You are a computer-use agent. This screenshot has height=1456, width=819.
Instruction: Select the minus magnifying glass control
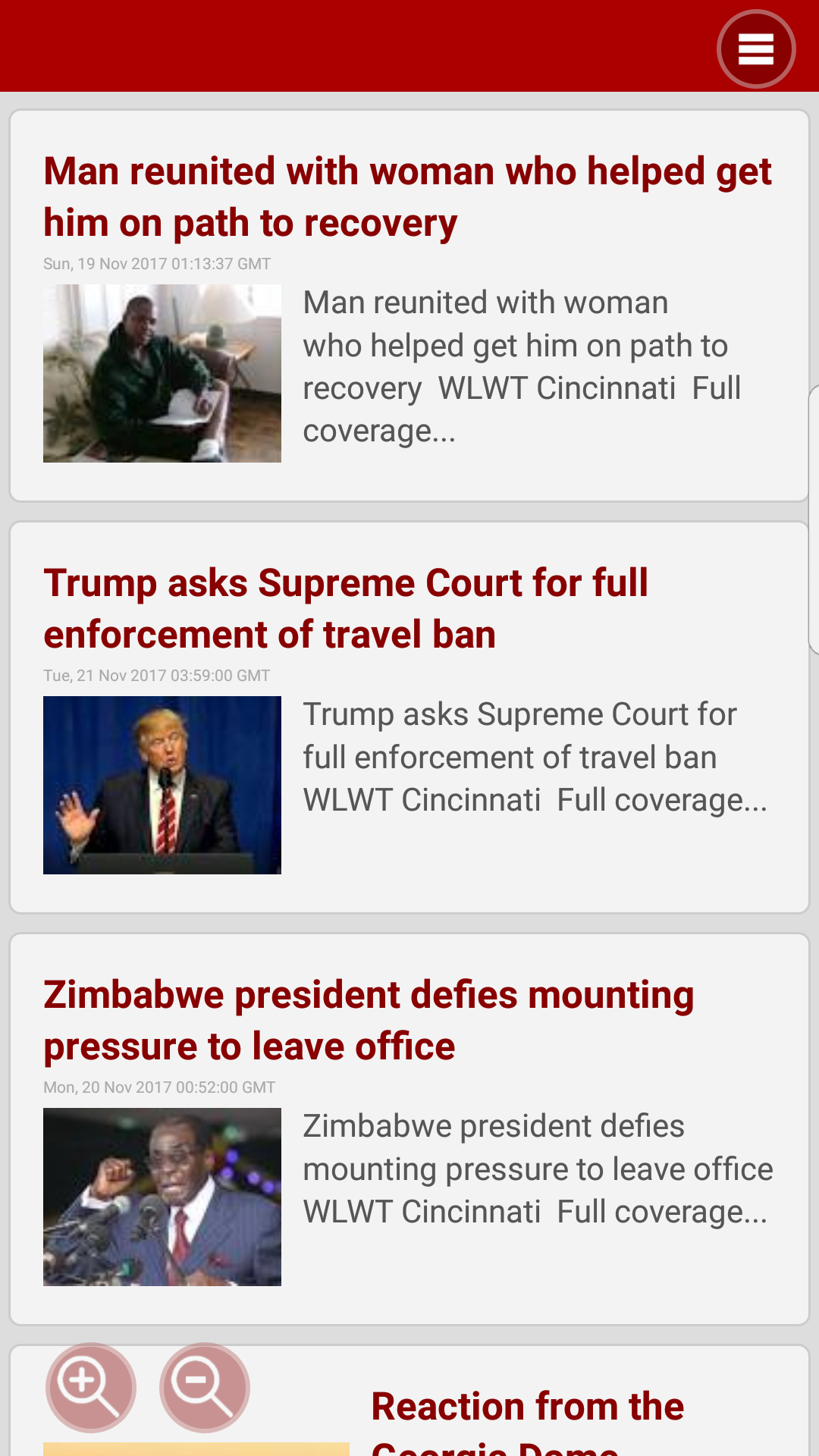(x=203, y=1386)
